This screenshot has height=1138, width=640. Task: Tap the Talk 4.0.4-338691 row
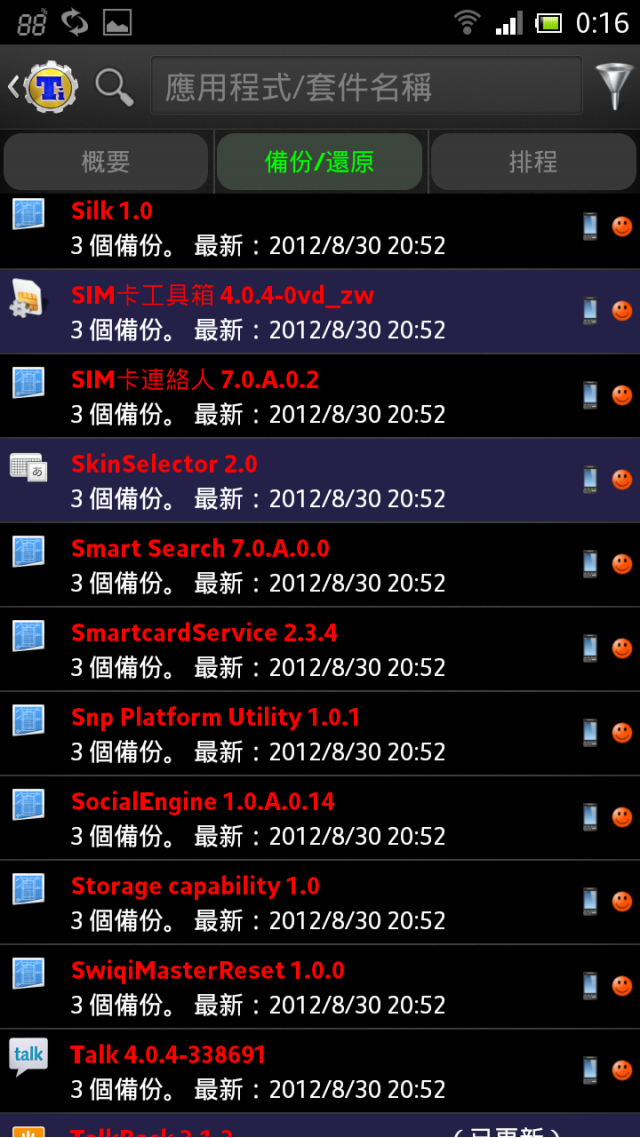click(x=300, y=1071)
